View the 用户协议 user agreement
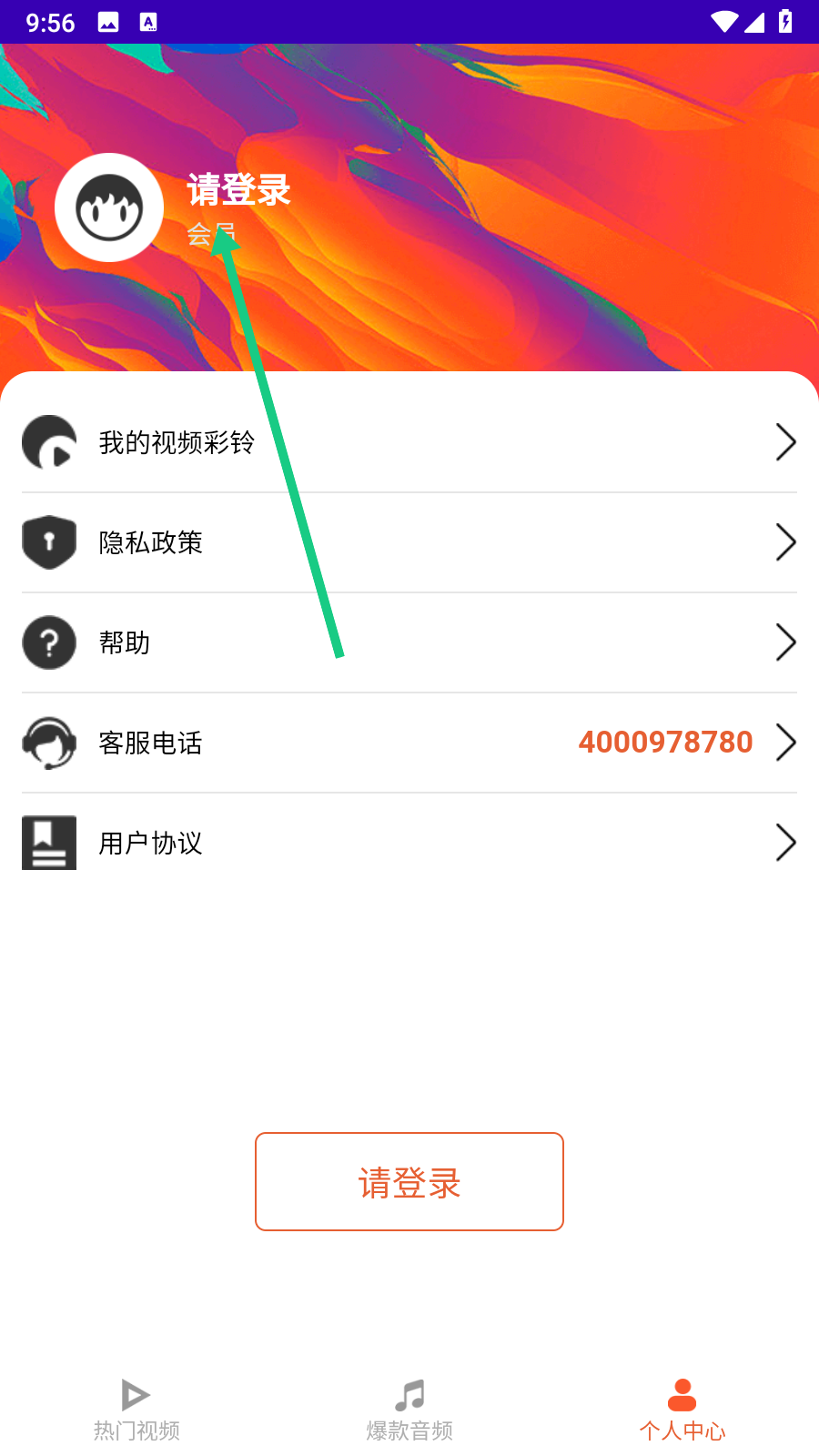Image resolution: width=819 pixels, height=1456 pixels. point(409,843)
